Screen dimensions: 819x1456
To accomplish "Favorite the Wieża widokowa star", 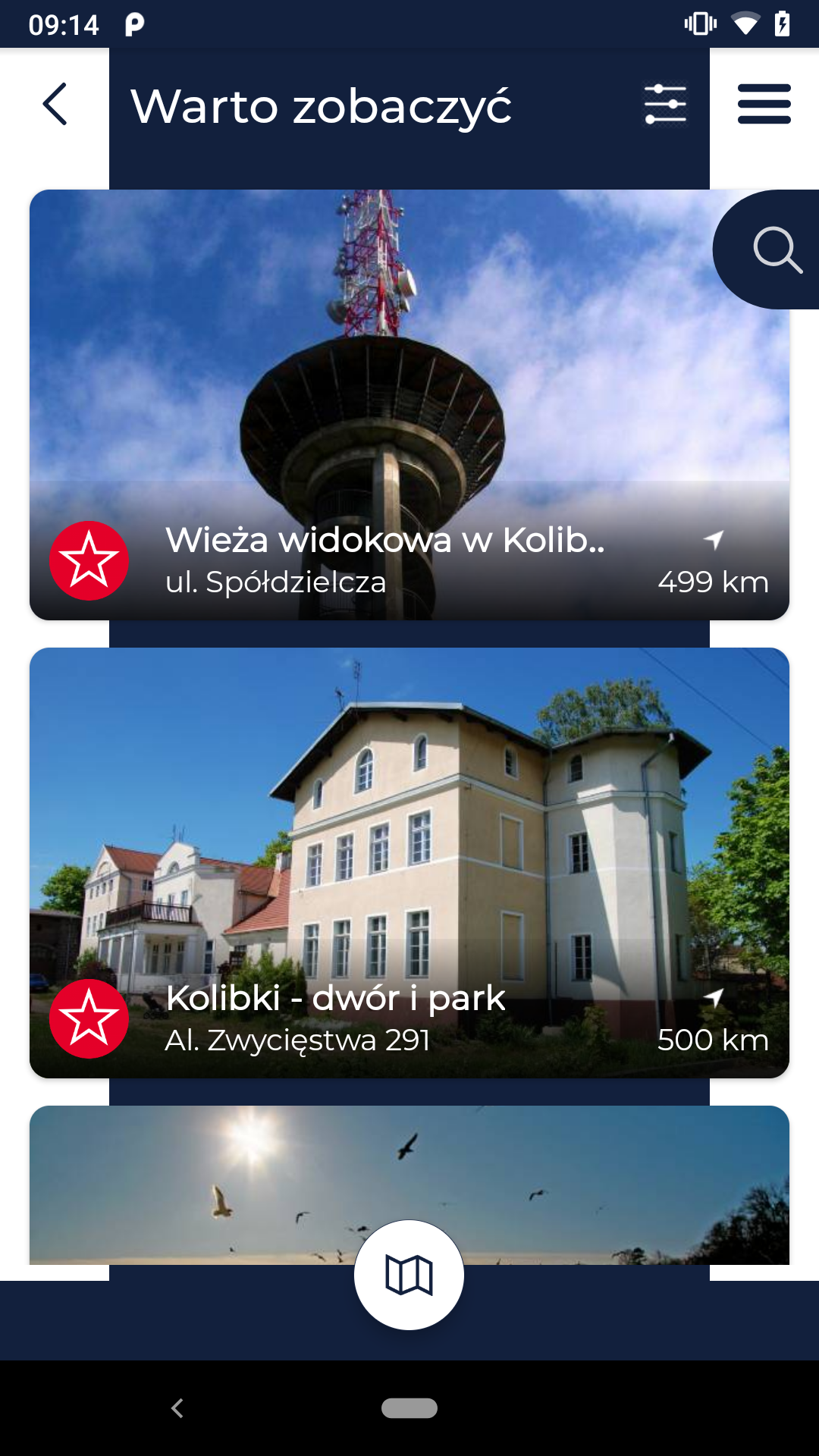I will point(89,560).
